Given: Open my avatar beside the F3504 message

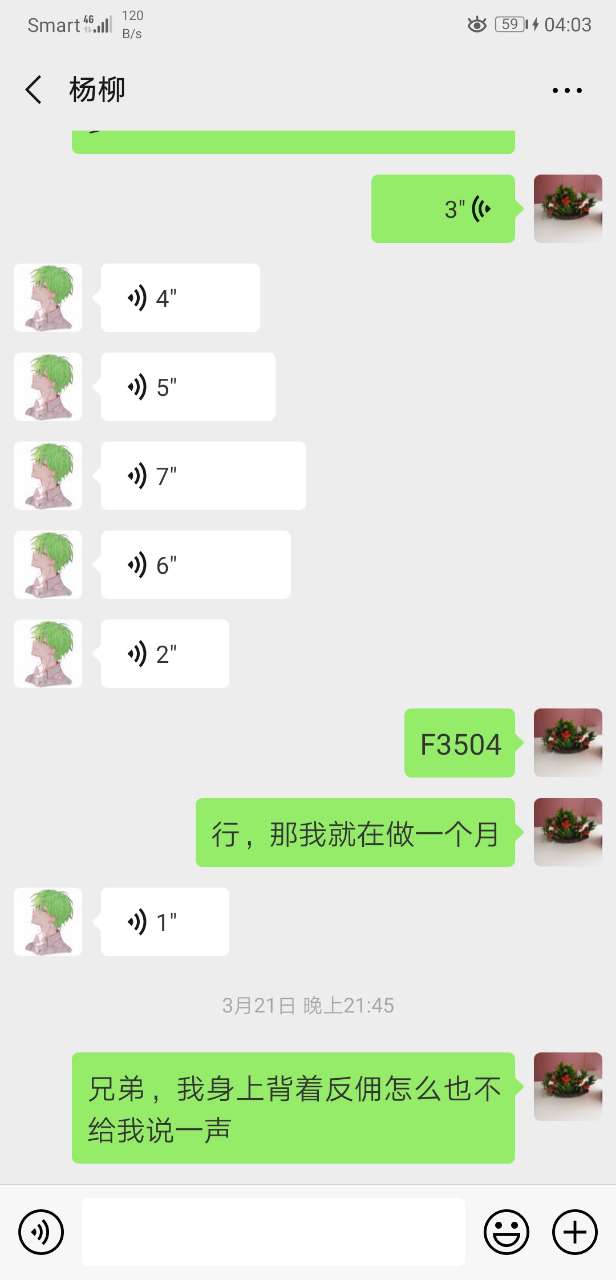Looking at the screenshot, I should [x=568, y=743].
